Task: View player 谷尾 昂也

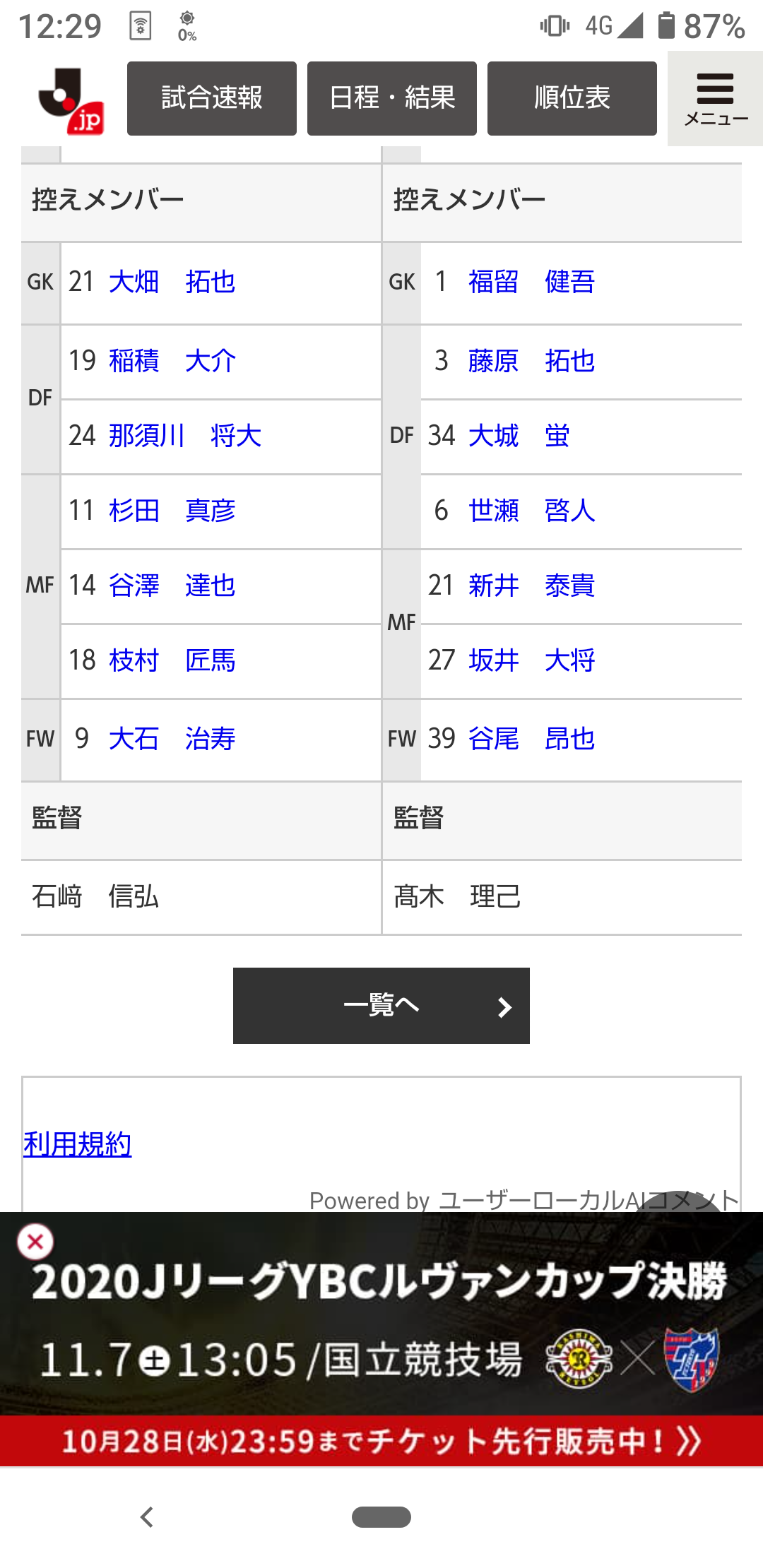Action: point(531,739)
